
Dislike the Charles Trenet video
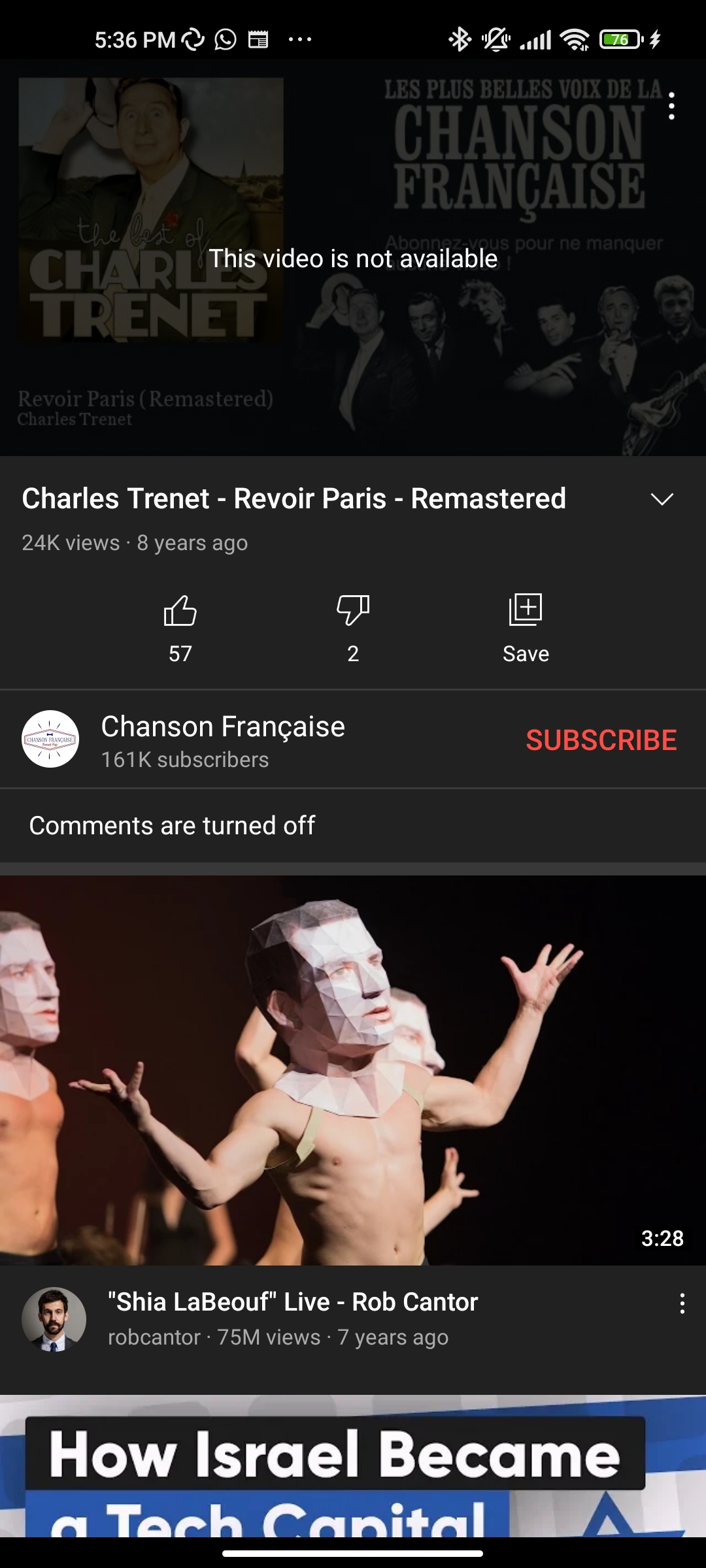click(x=353, y=629)
